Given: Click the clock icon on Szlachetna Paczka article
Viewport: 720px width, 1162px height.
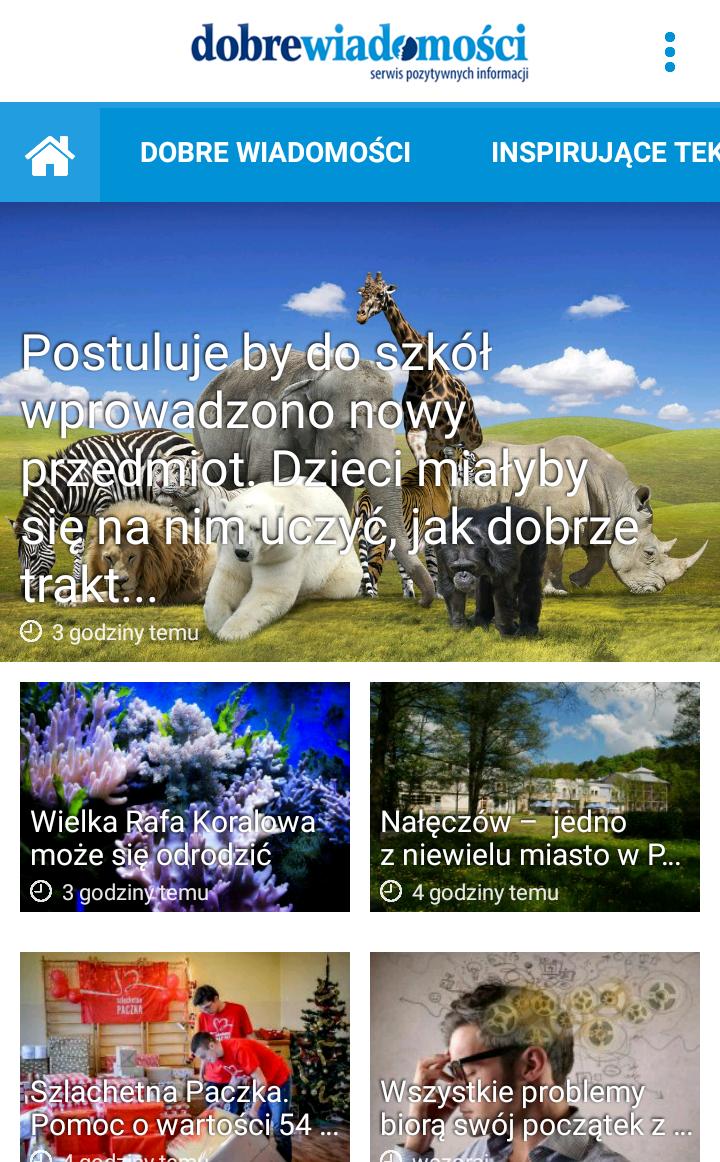Looking at the screenshot, I should (x=40, y=1157).
